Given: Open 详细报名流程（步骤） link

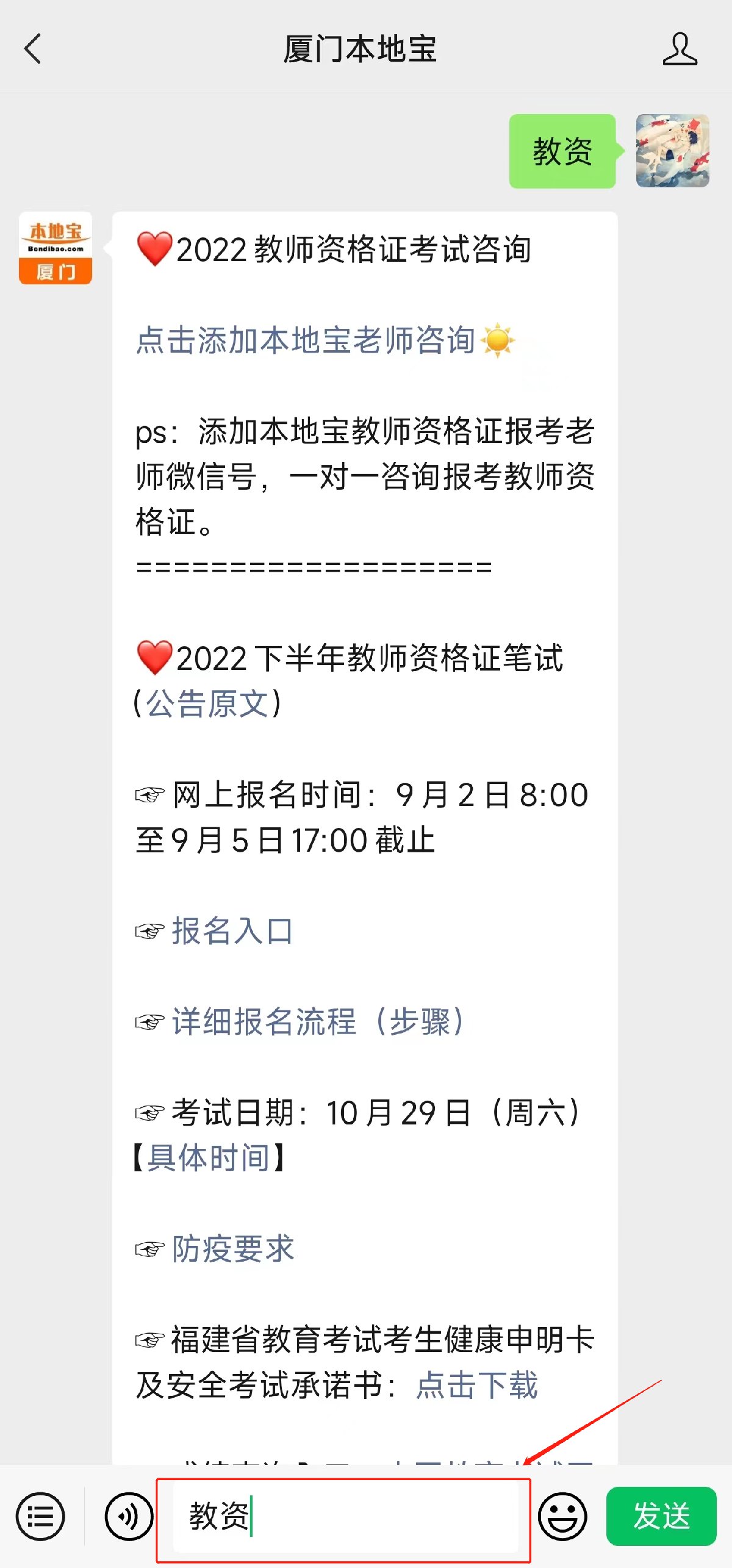Looking at the screenshot, I should tap(317, 1021).
